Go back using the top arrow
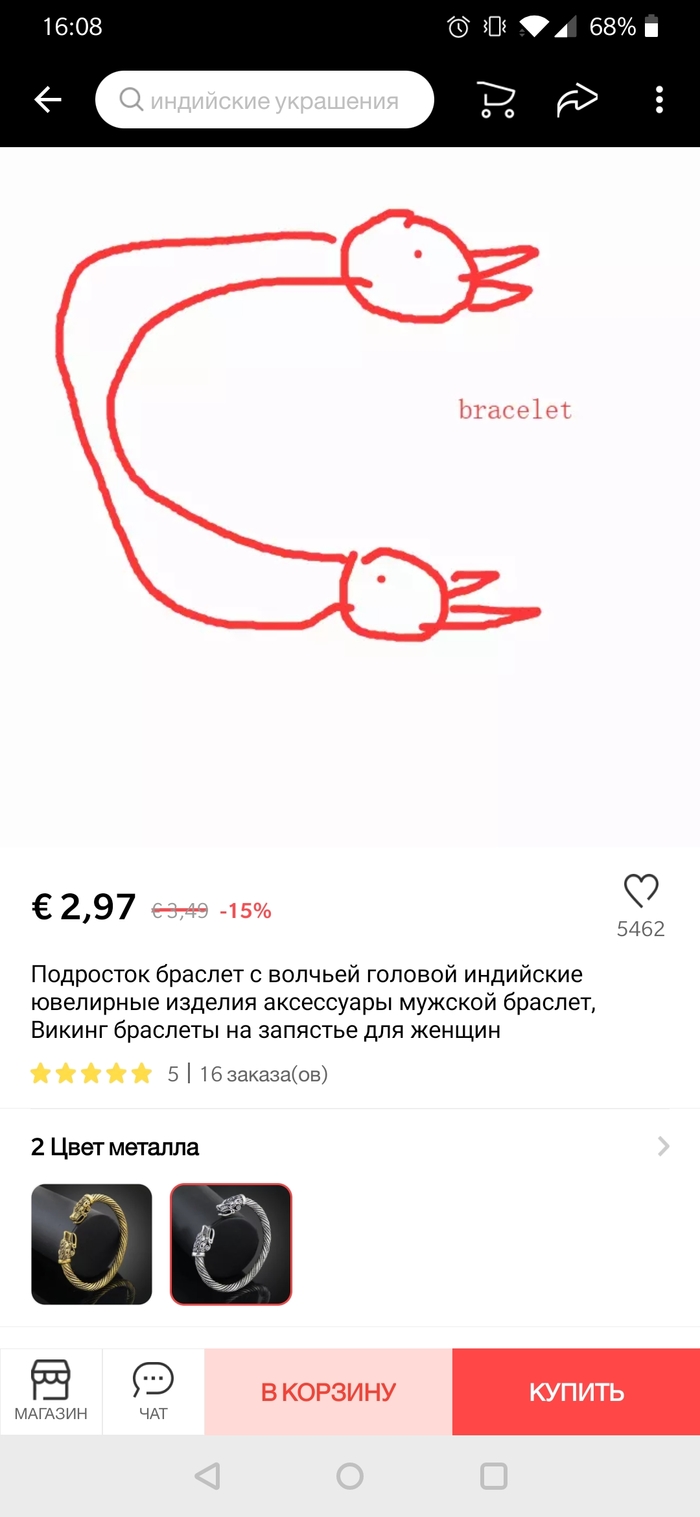 tap(47, 99)
